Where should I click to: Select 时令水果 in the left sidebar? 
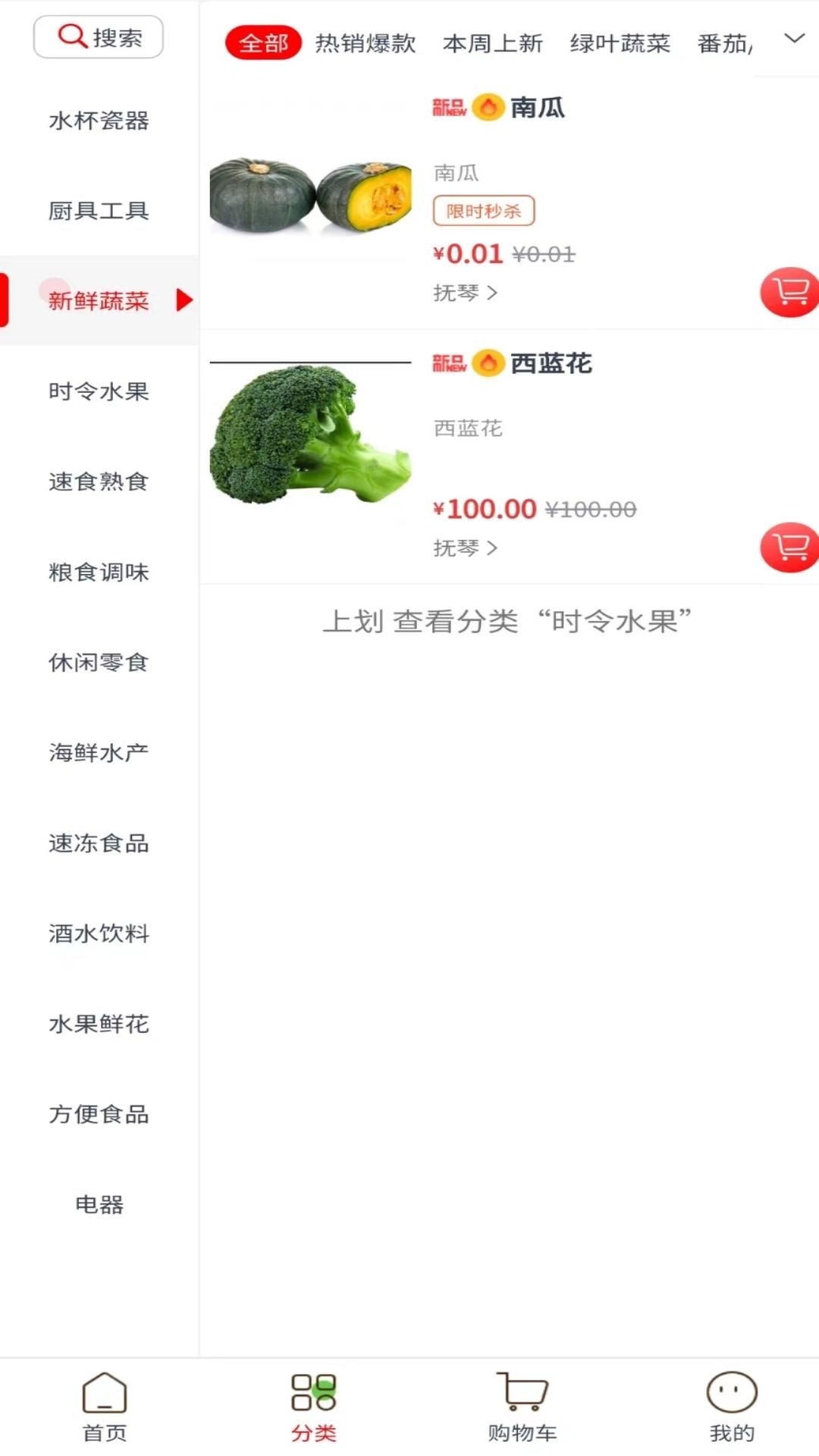[x=98, y=391]
